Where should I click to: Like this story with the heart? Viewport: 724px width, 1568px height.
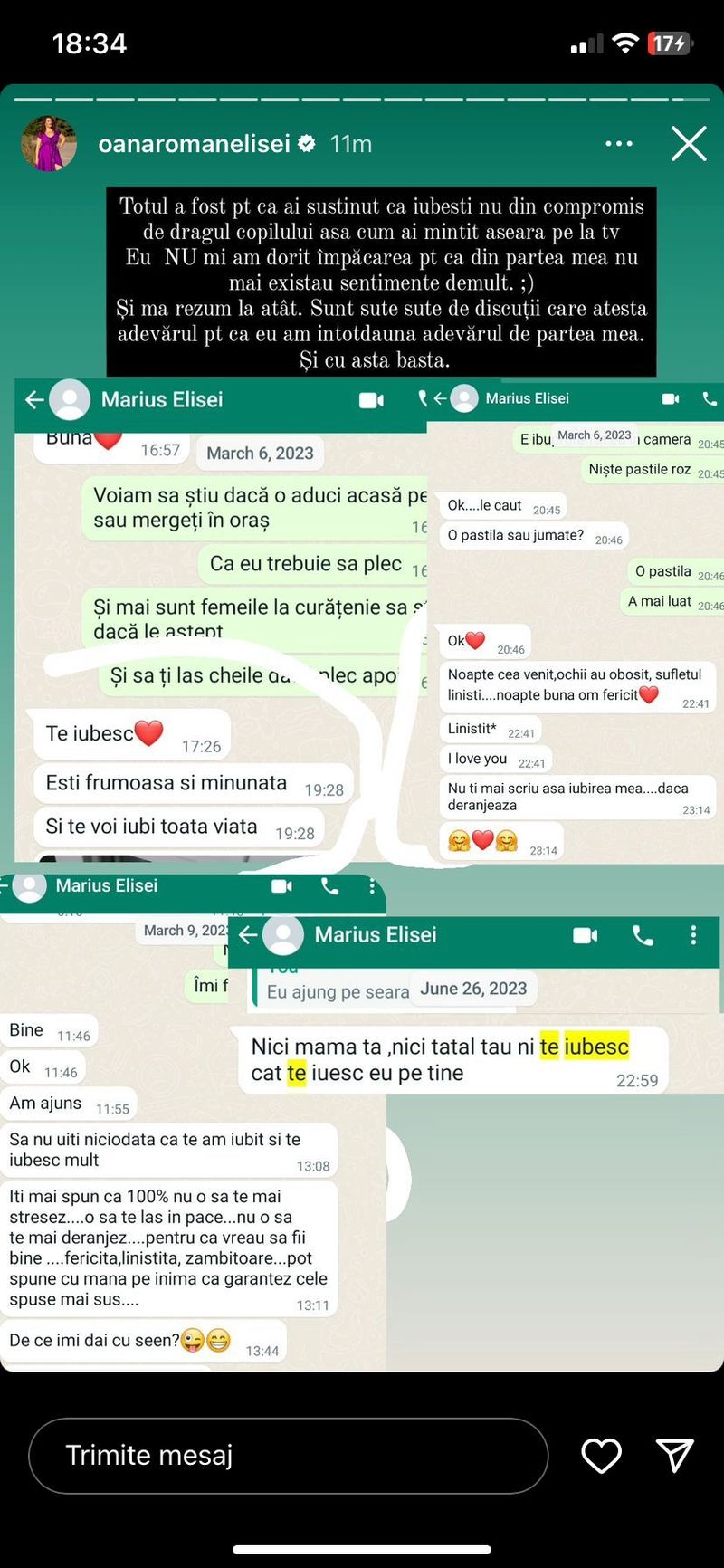pyautogui.click(x=601, y=1455)
